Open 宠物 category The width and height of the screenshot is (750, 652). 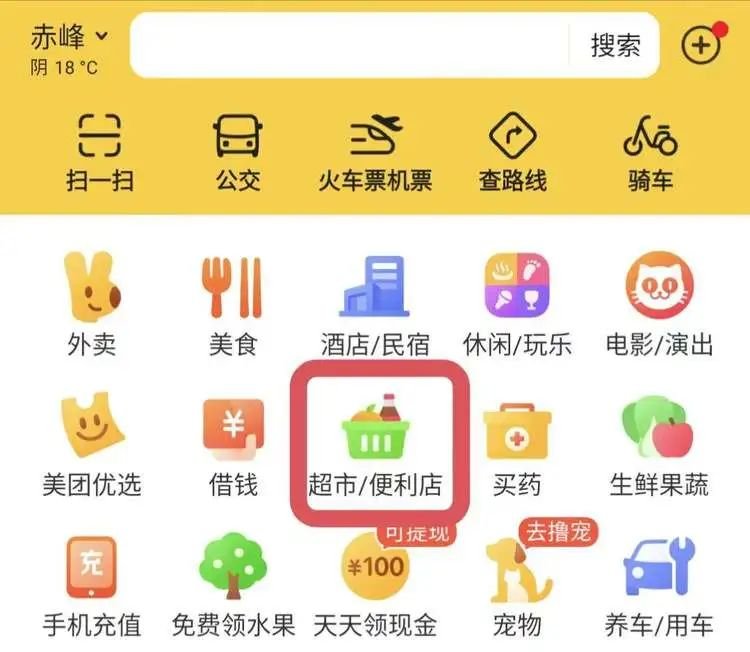click(517, 585)
